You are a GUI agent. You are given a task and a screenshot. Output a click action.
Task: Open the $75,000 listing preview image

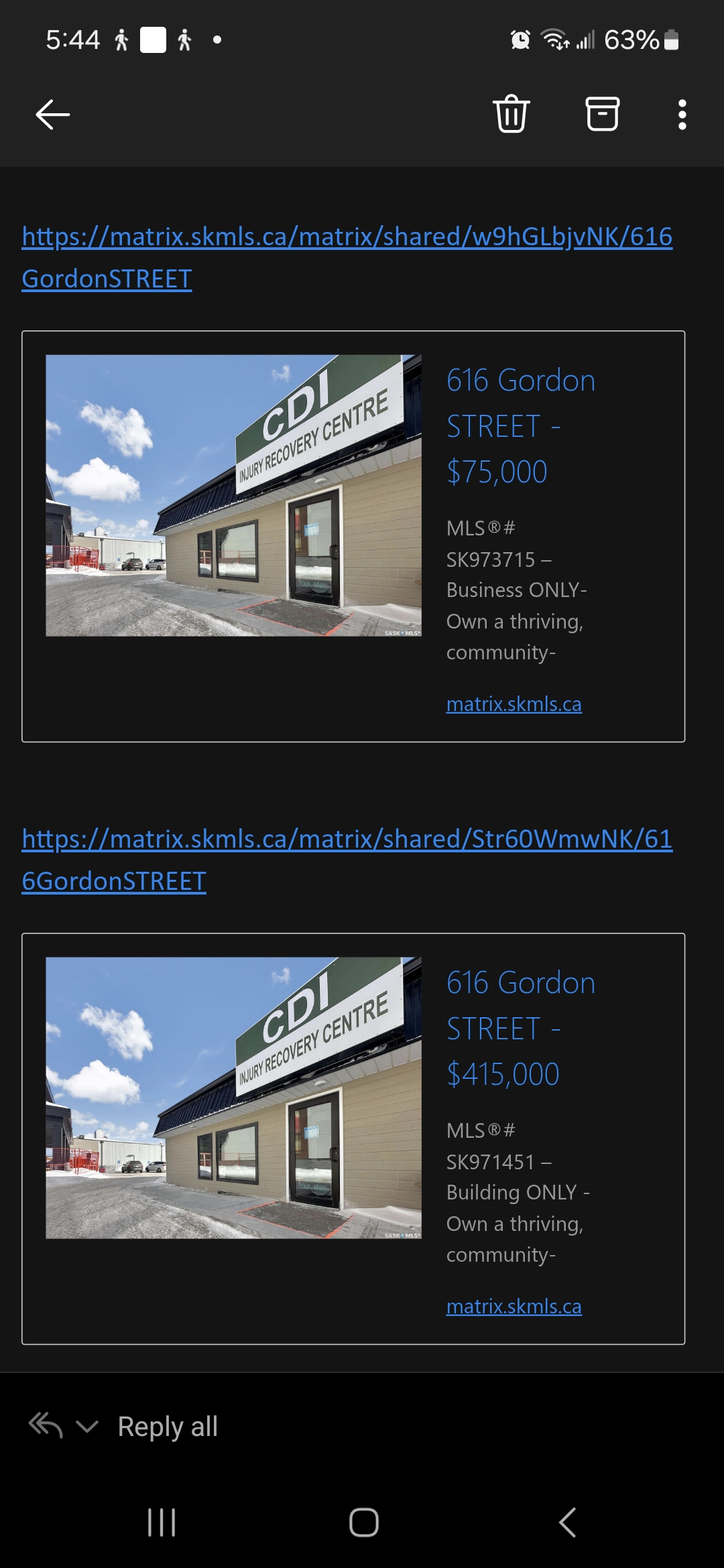(x=233, y=495)
